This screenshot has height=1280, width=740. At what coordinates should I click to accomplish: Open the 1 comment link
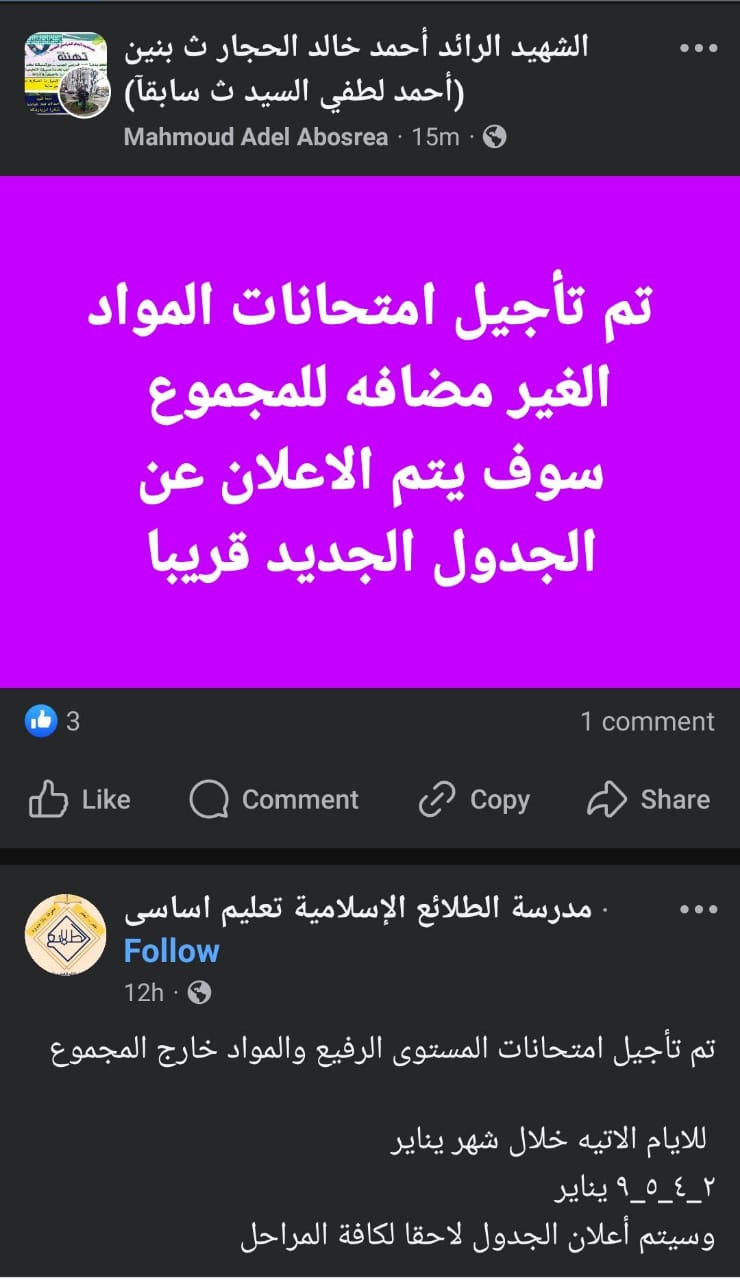(647, 721)
